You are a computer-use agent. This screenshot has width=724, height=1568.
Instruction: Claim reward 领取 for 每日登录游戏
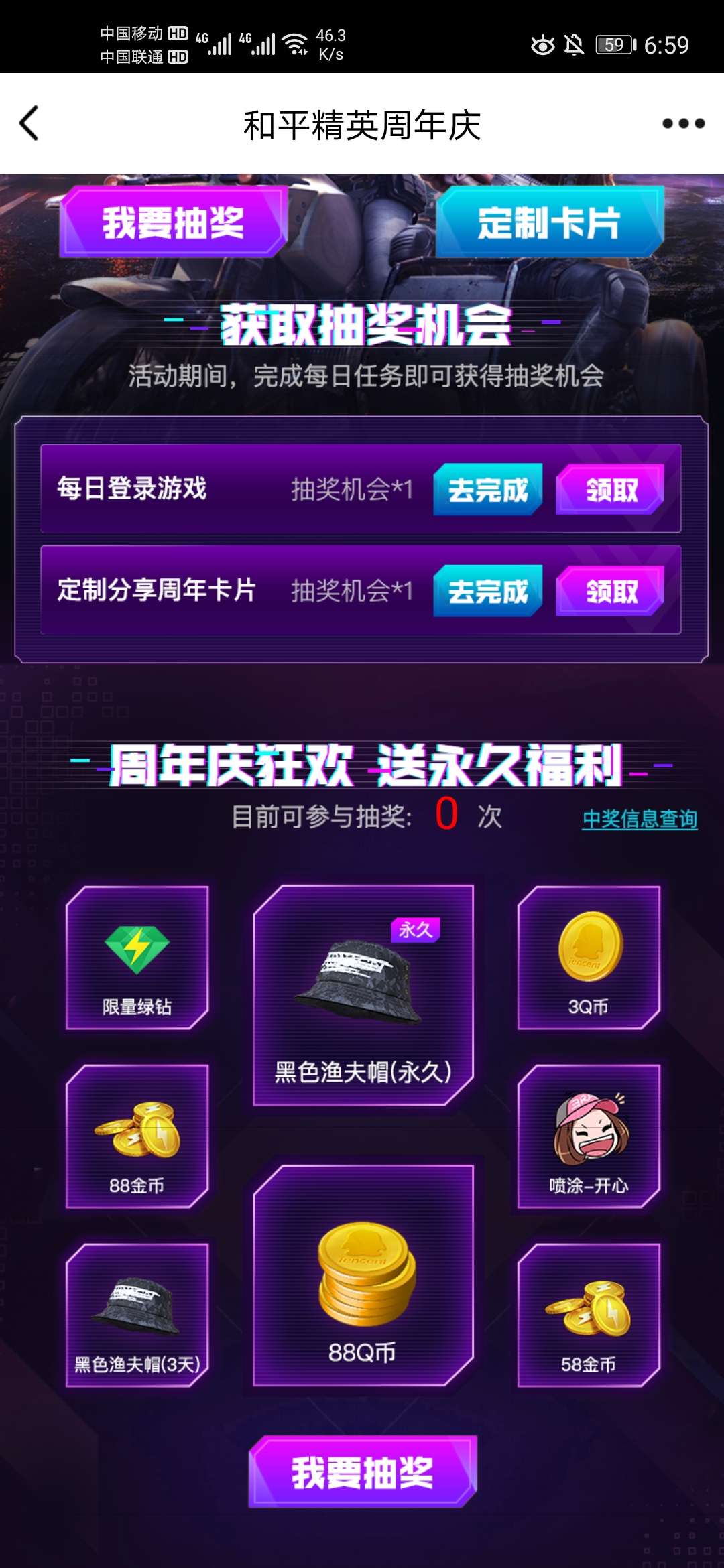(610, 490)
